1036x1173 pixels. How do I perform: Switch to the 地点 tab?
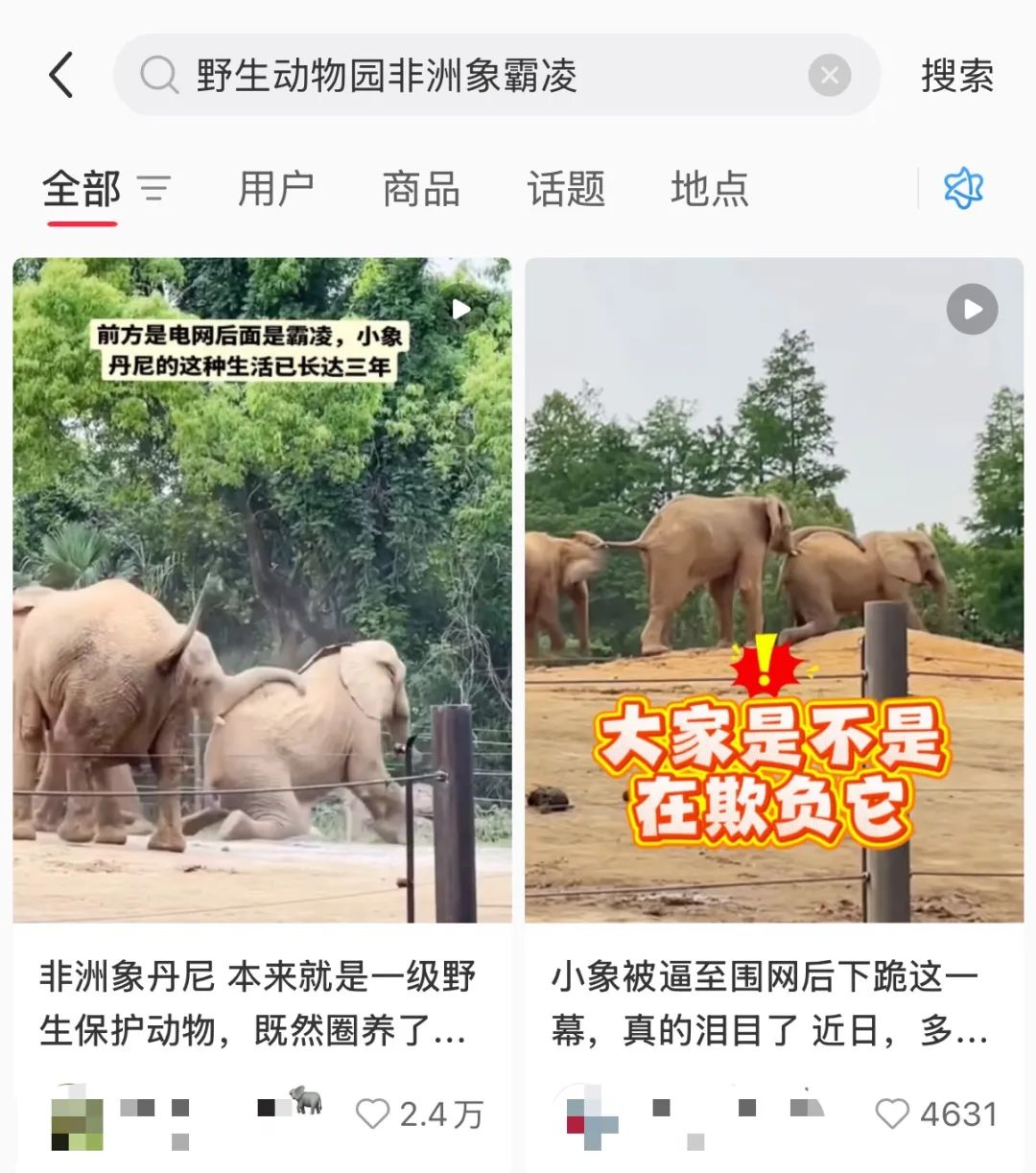(710, 188)
